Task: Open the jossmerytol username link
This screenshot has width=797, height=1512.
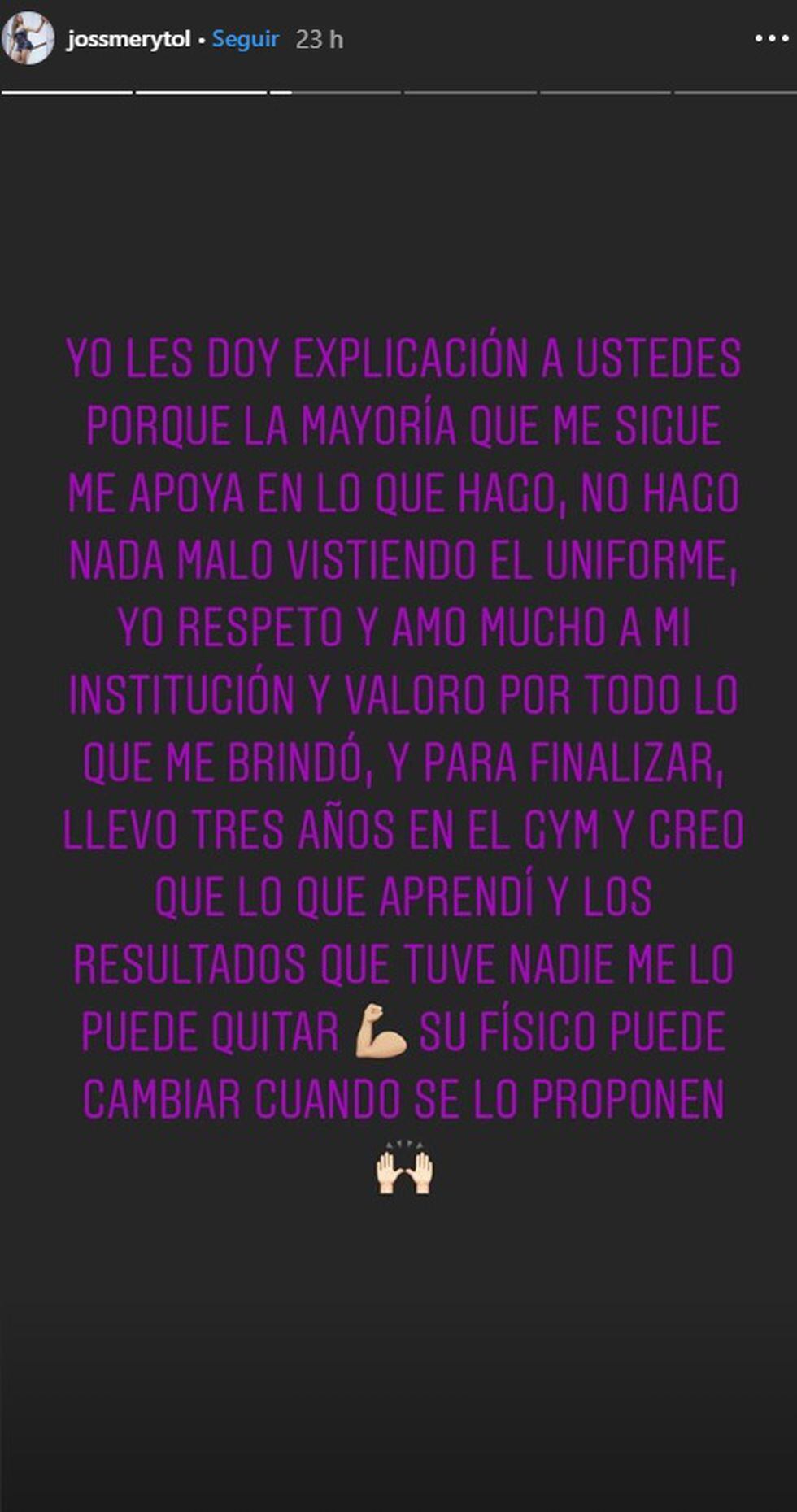Action: [128, 39]
